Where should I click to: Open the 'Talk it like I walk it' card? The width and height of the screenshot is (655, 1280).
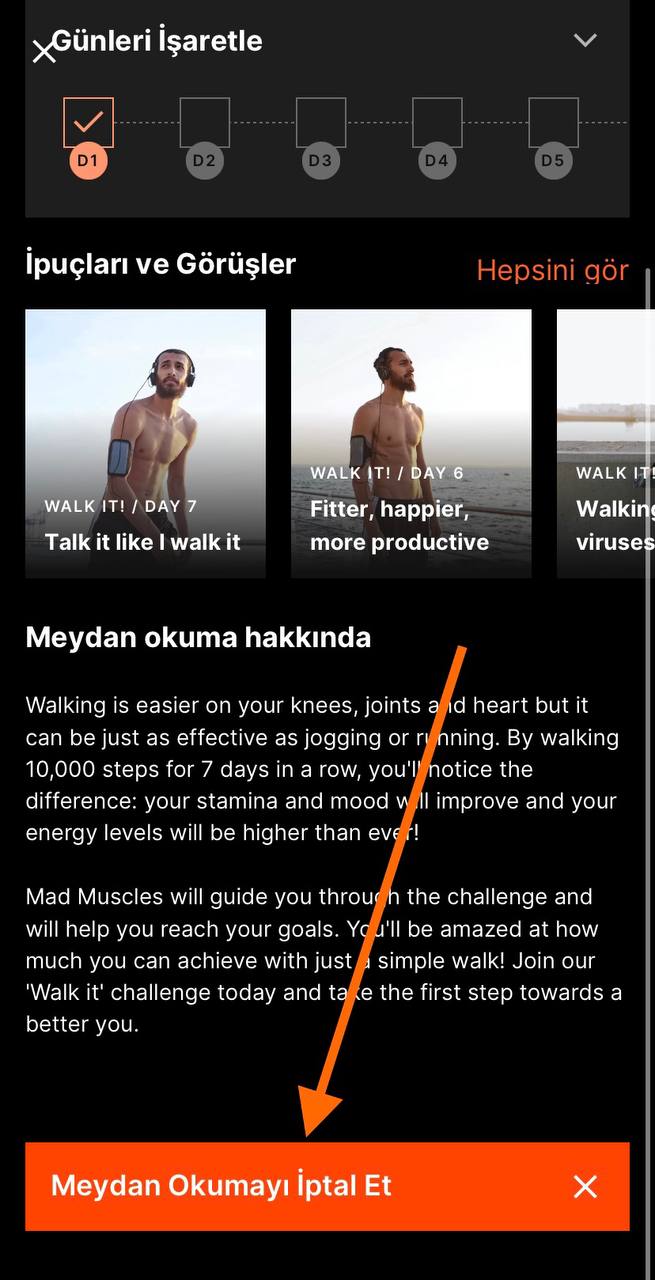click(x=145, y=443)
